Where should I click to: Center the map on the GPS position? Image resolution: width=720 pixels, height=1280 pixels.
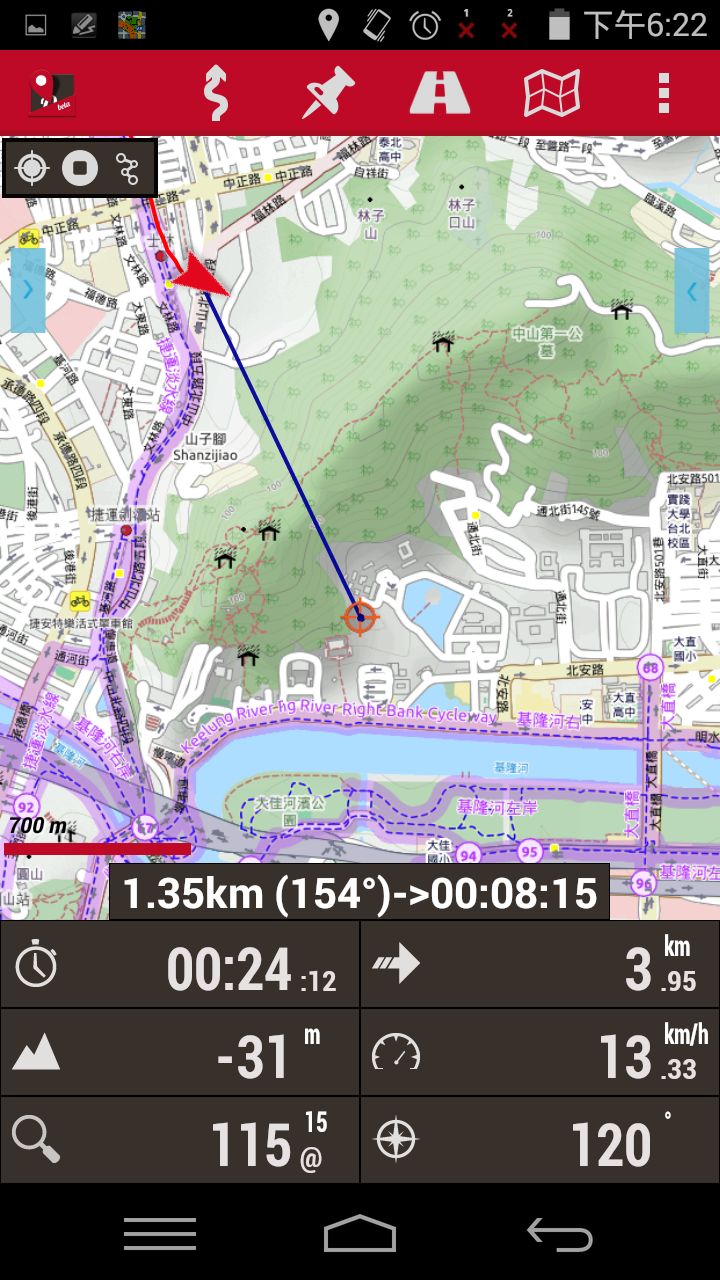[x=32, y=168]
